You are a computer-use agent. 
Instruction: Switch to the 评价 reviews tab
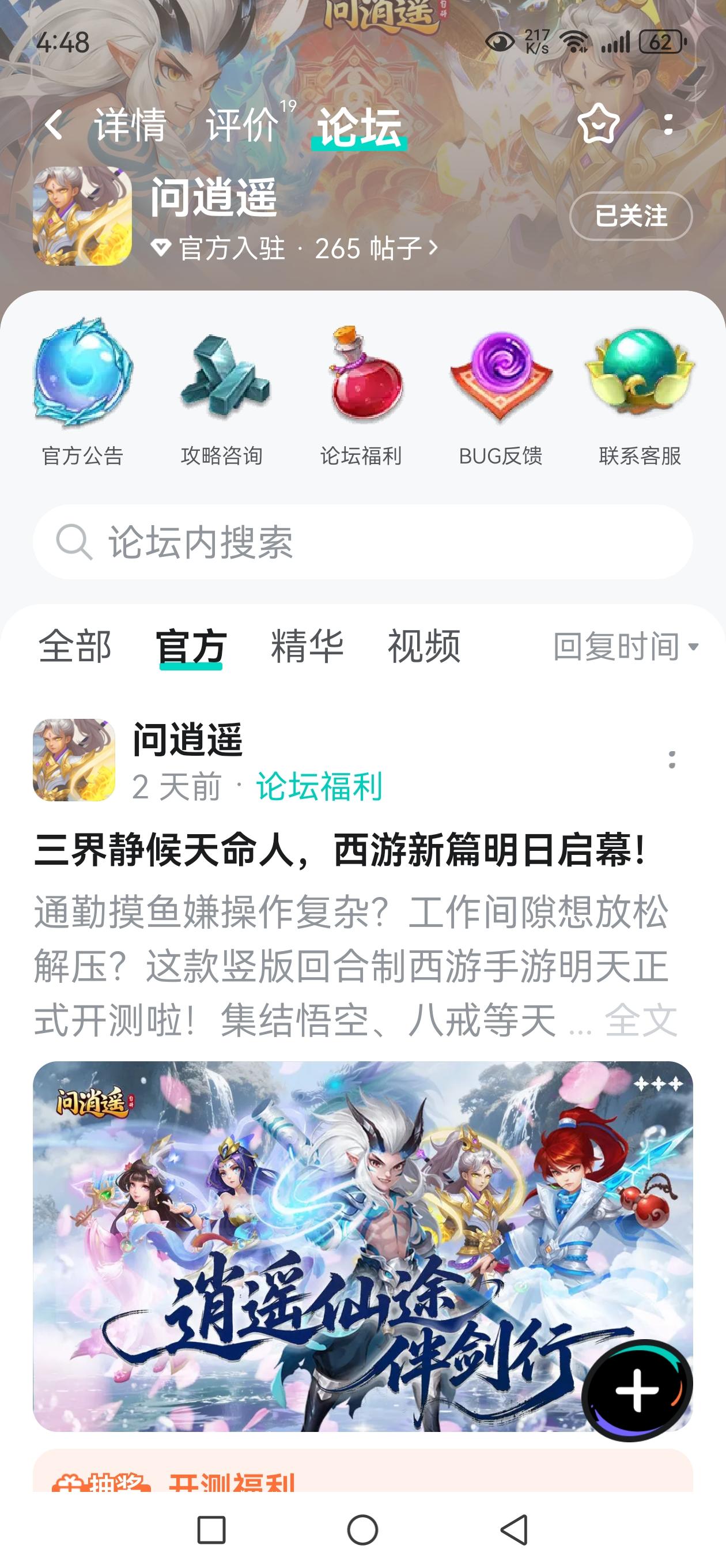(x=240, y=125)
